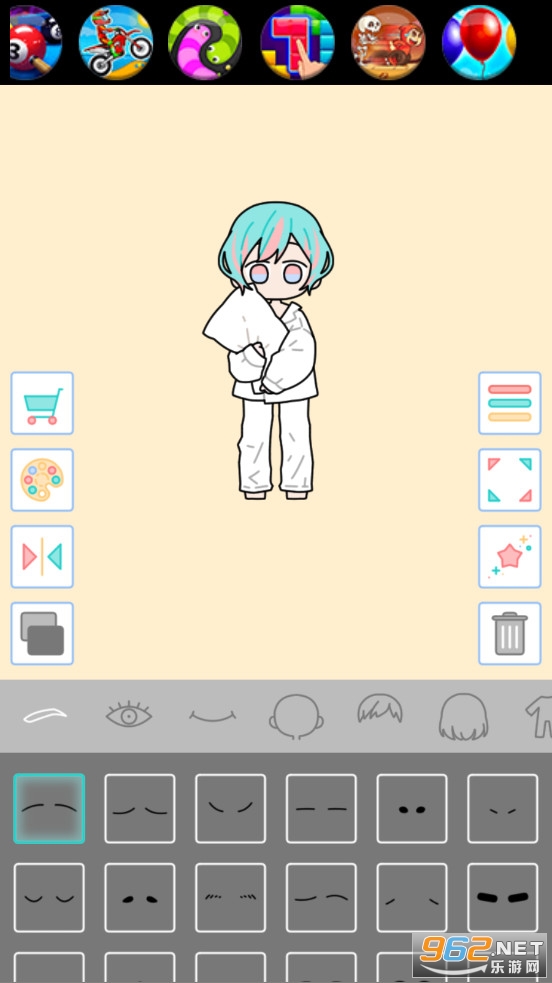
Task: Open the color palette tool
Action: pos(42,480)
